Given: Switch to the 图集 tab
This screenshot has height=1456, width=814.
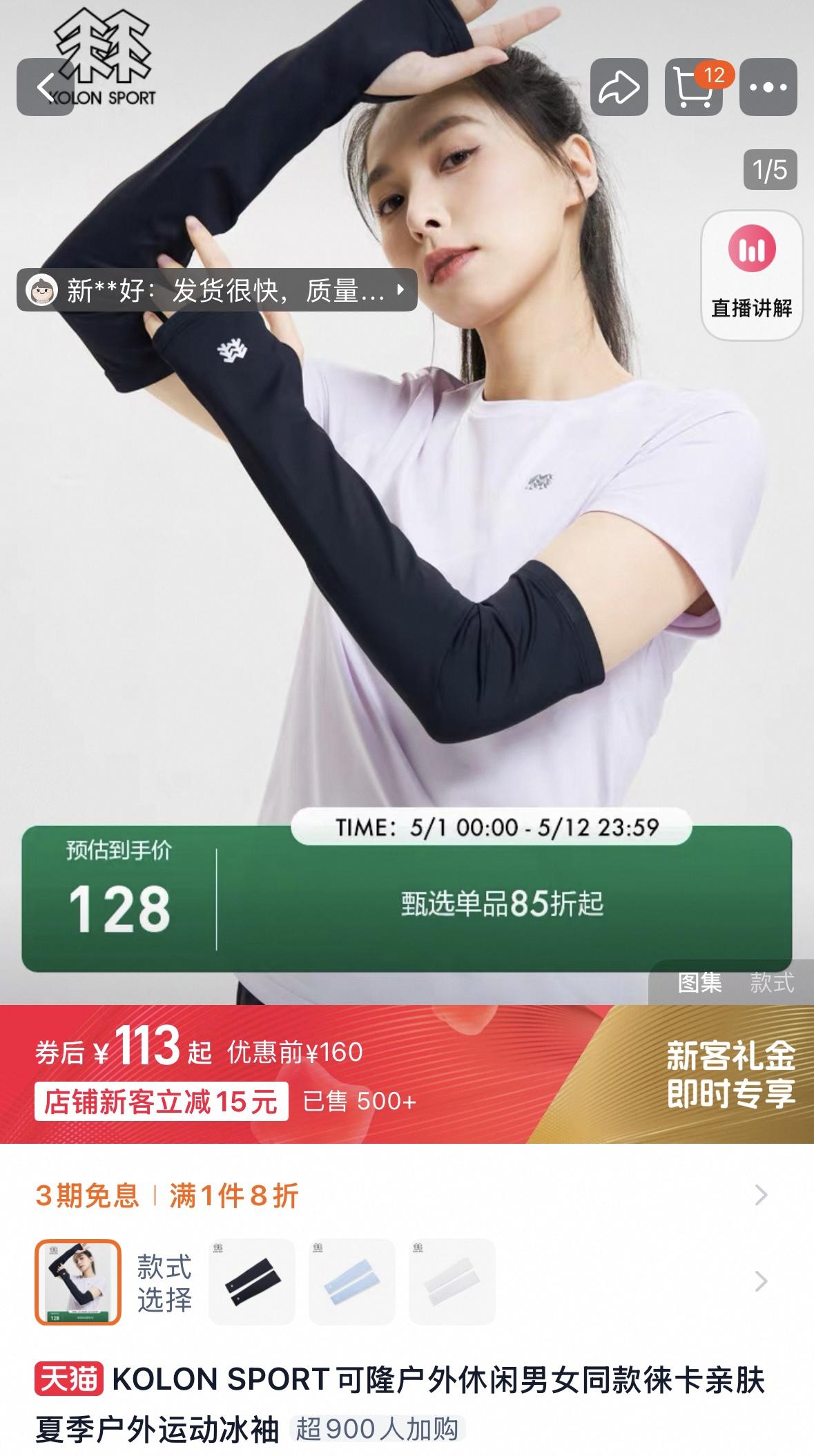Looking at the screenshot, I should click(x=699, y=982).
